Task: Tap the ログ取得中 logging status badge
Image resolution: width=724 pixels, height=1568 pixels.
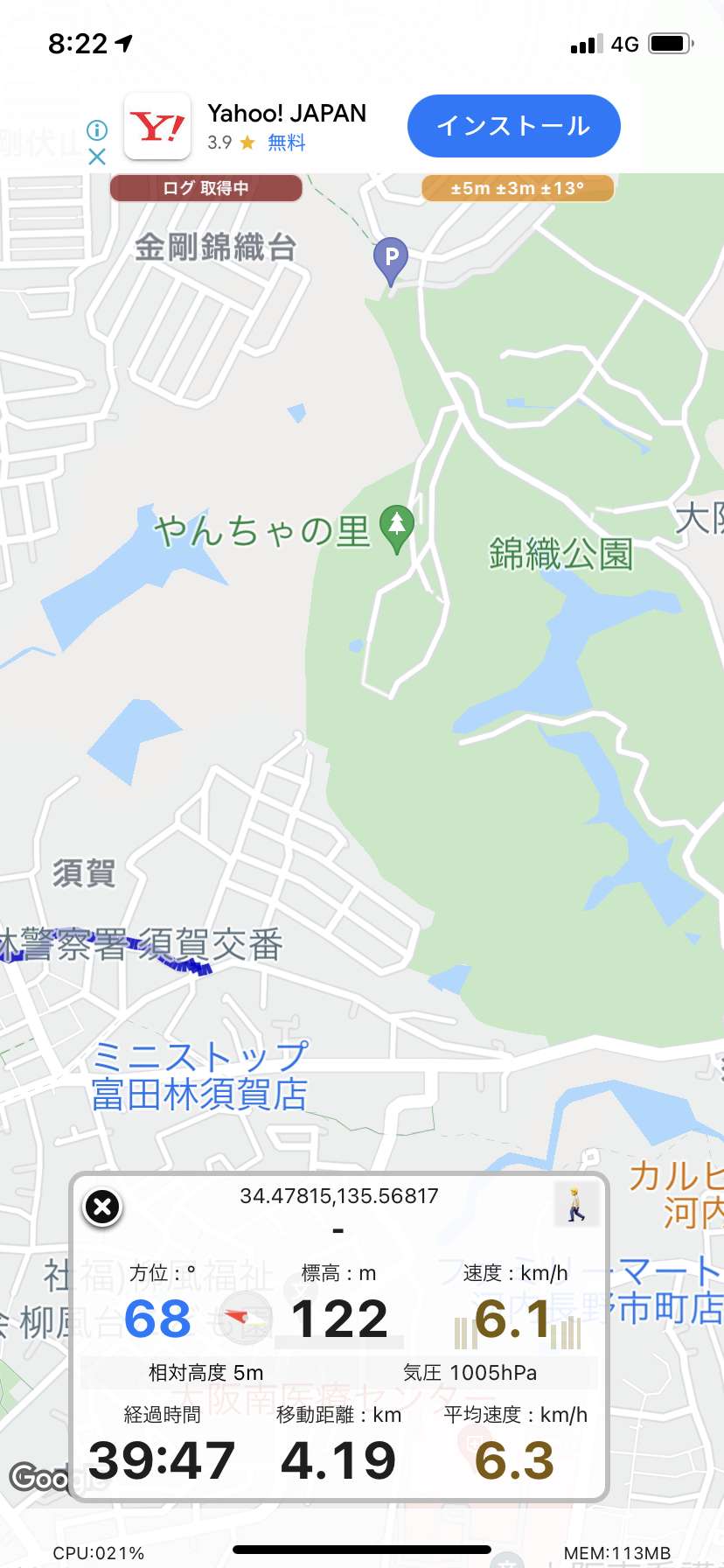Action: [206, 188]
